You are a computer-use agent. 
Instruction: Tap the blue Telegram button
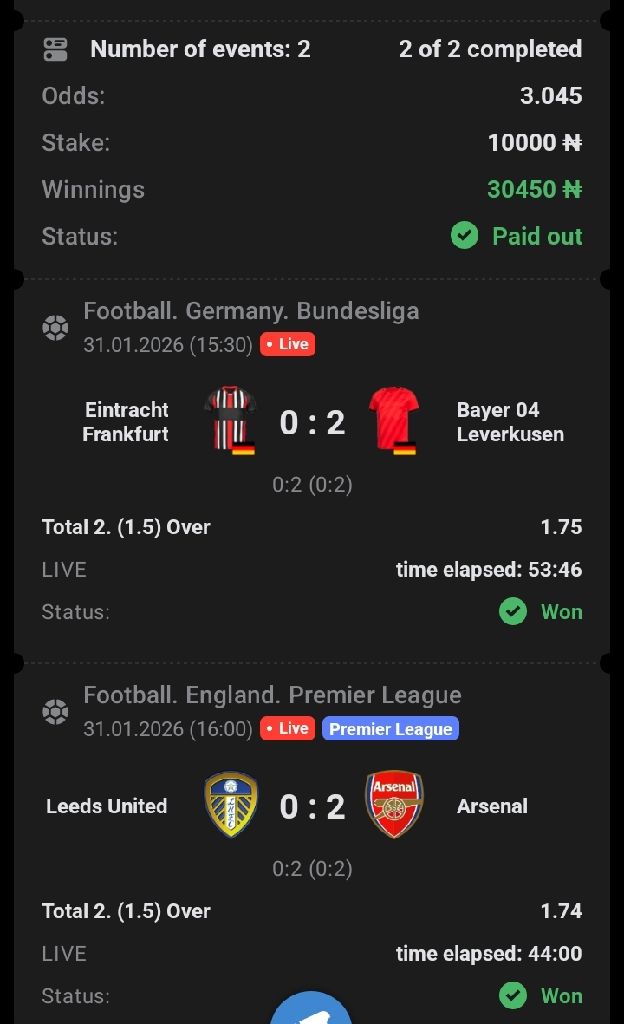(x=311, y=1008)
